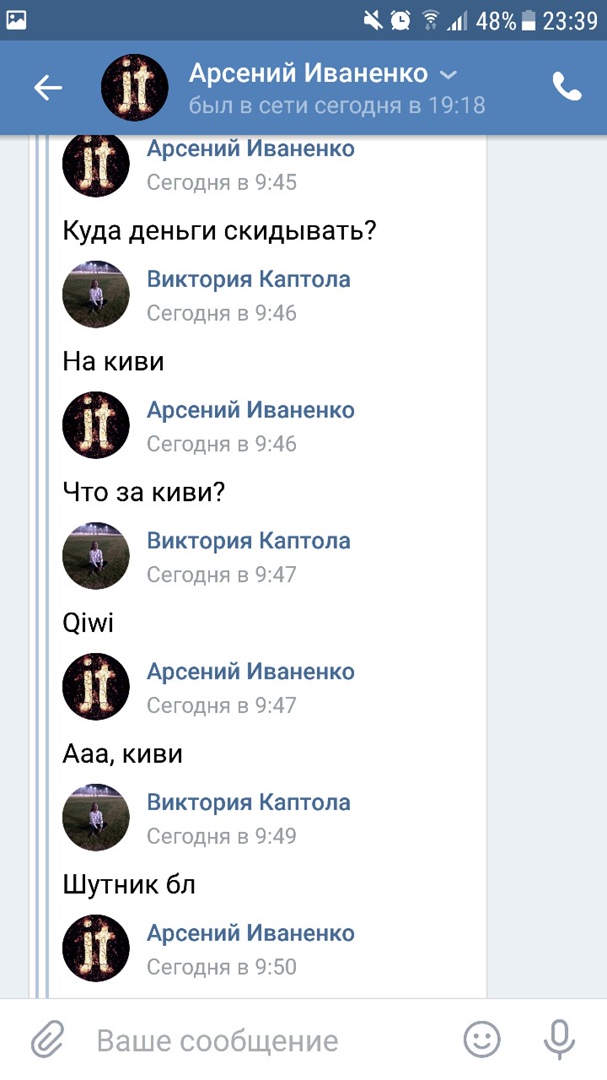Viewport: 607px width, 1080px height.
Task: Open the header profile avatar
Action: [135, 88]
